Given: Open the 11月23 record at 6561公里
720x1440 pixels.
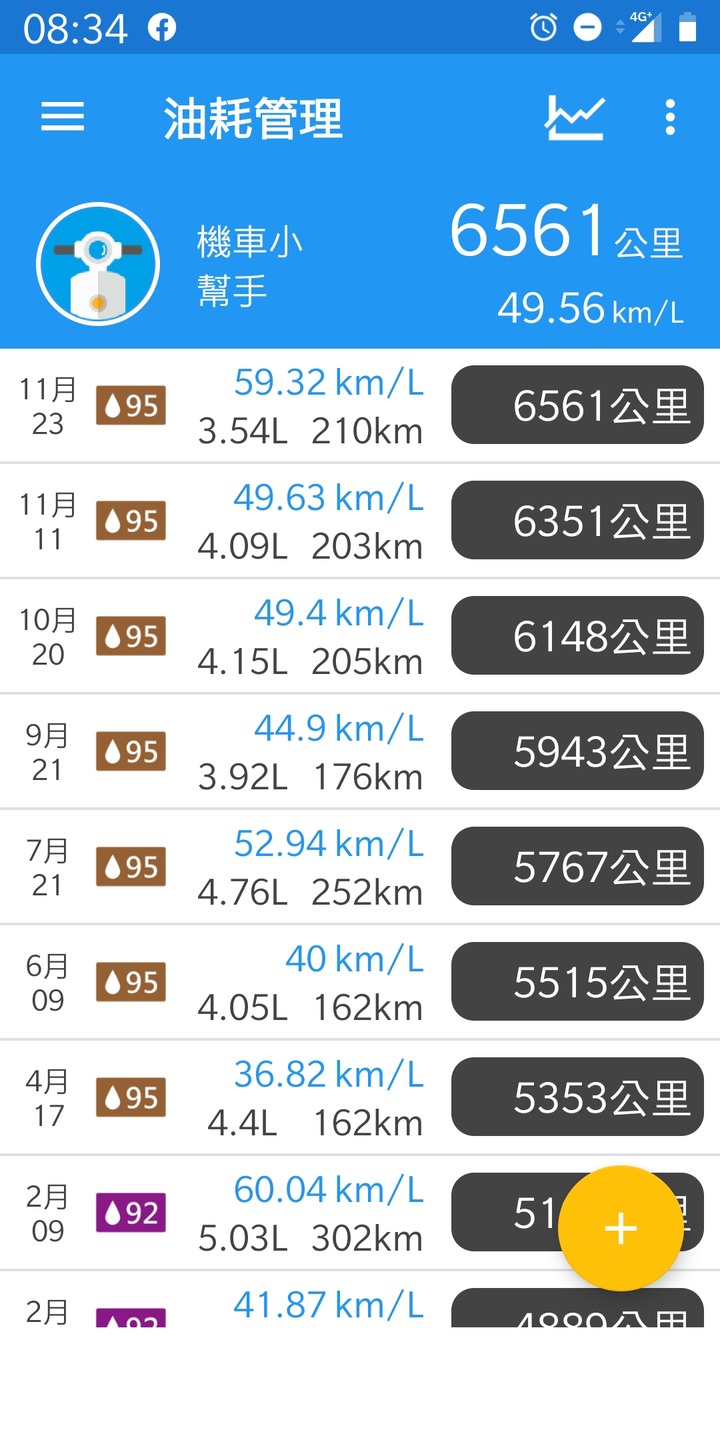Looking at the screenshot, I should point(360,406).
